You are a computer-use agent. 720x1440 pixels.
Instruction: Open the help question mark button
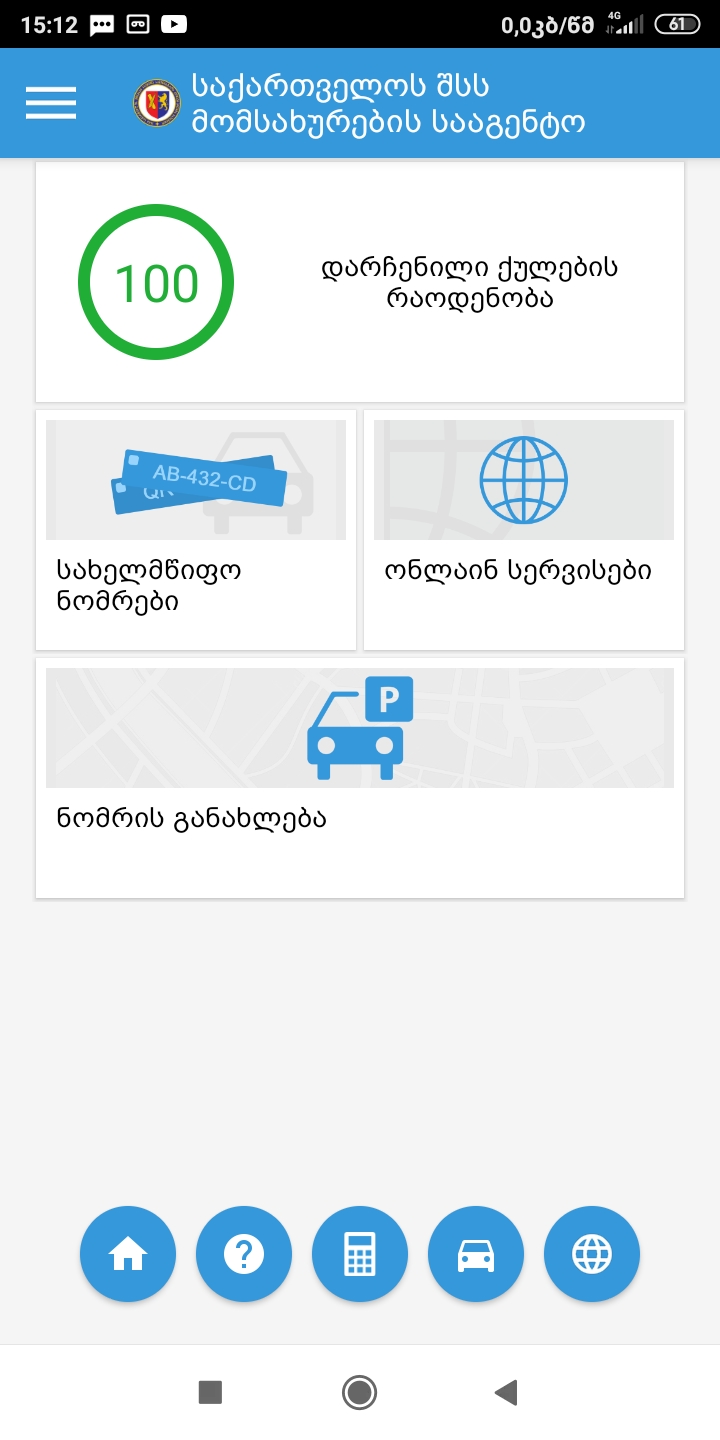coord(244,1254)
